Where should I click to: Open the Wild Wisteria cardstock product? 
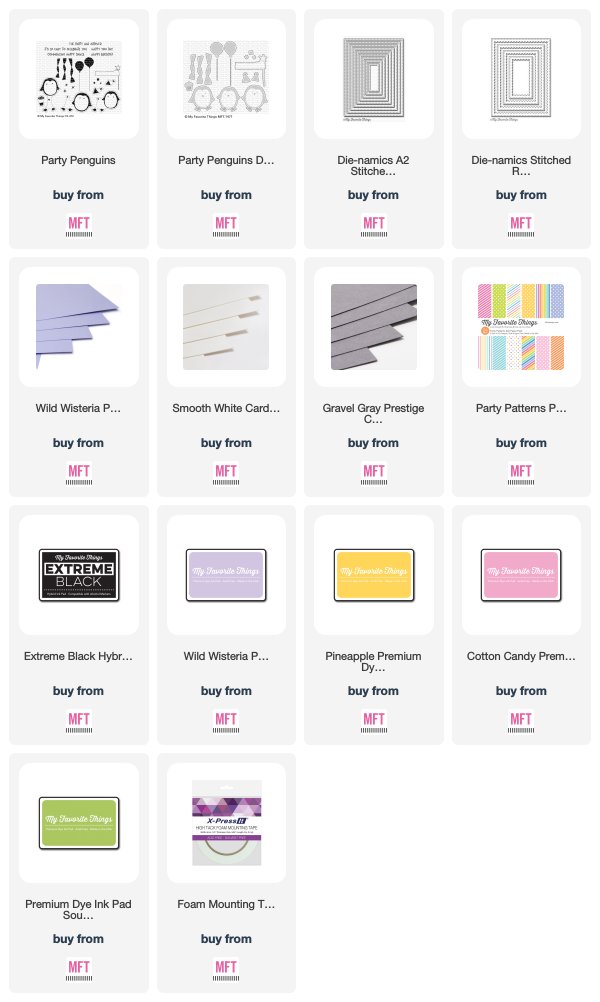click(x=78, y=327)
